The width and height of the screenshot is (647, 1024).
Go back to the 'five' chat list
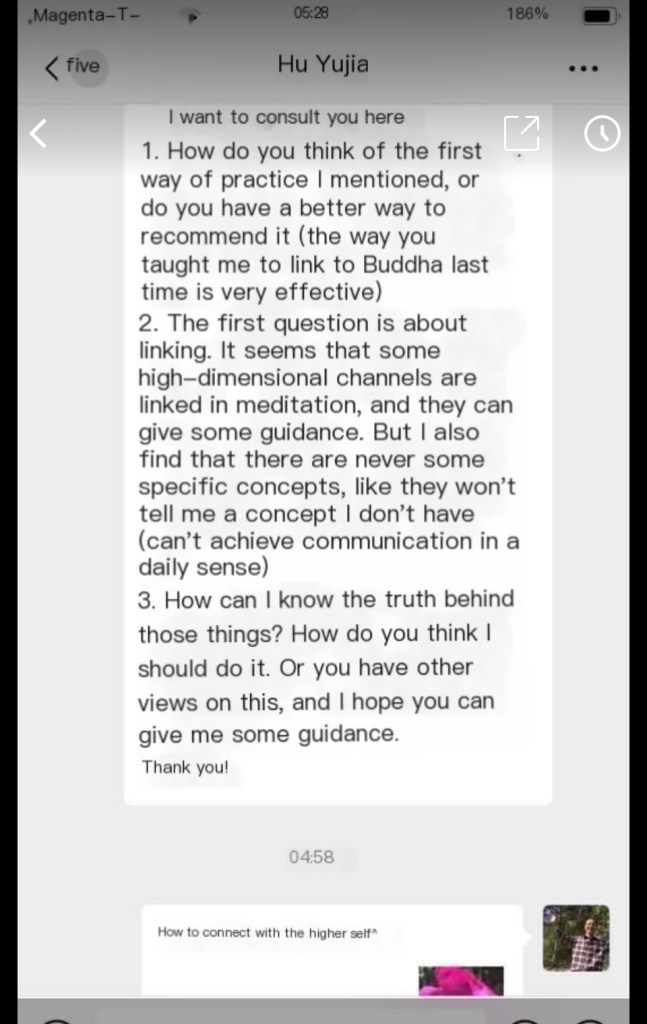pos(72,67)
